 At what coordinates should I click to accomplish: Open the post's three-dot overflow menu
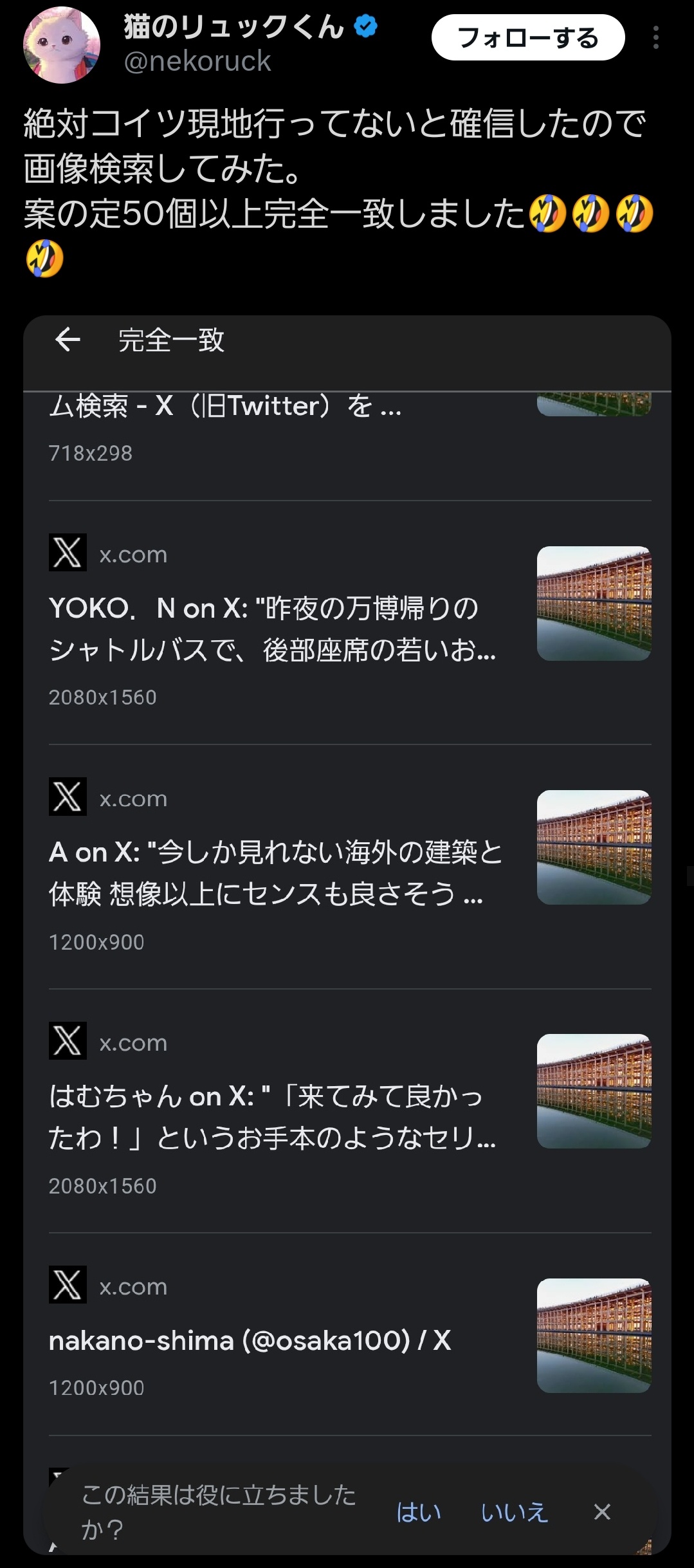655,38
